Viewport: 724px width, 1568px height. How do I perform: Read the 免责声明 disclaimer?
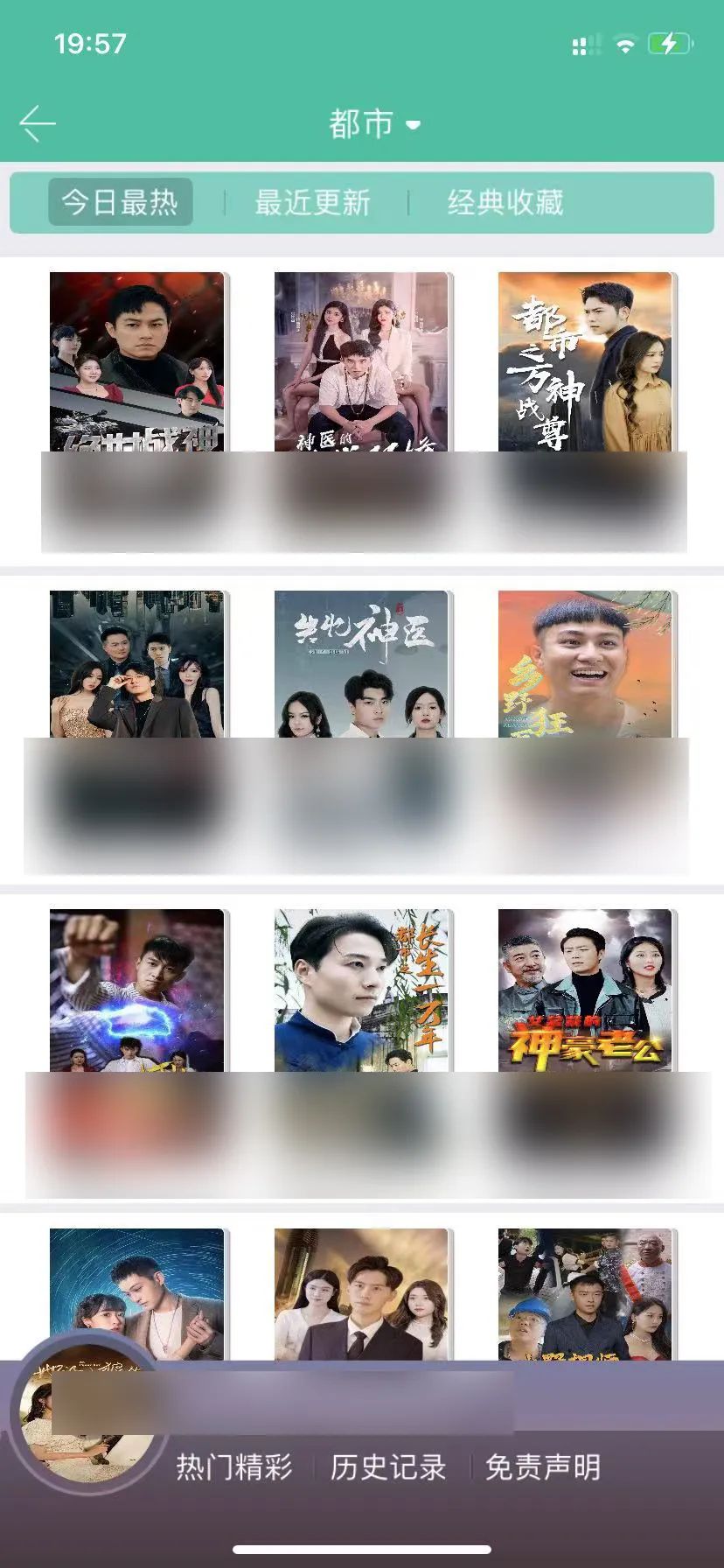(543, 1467)
